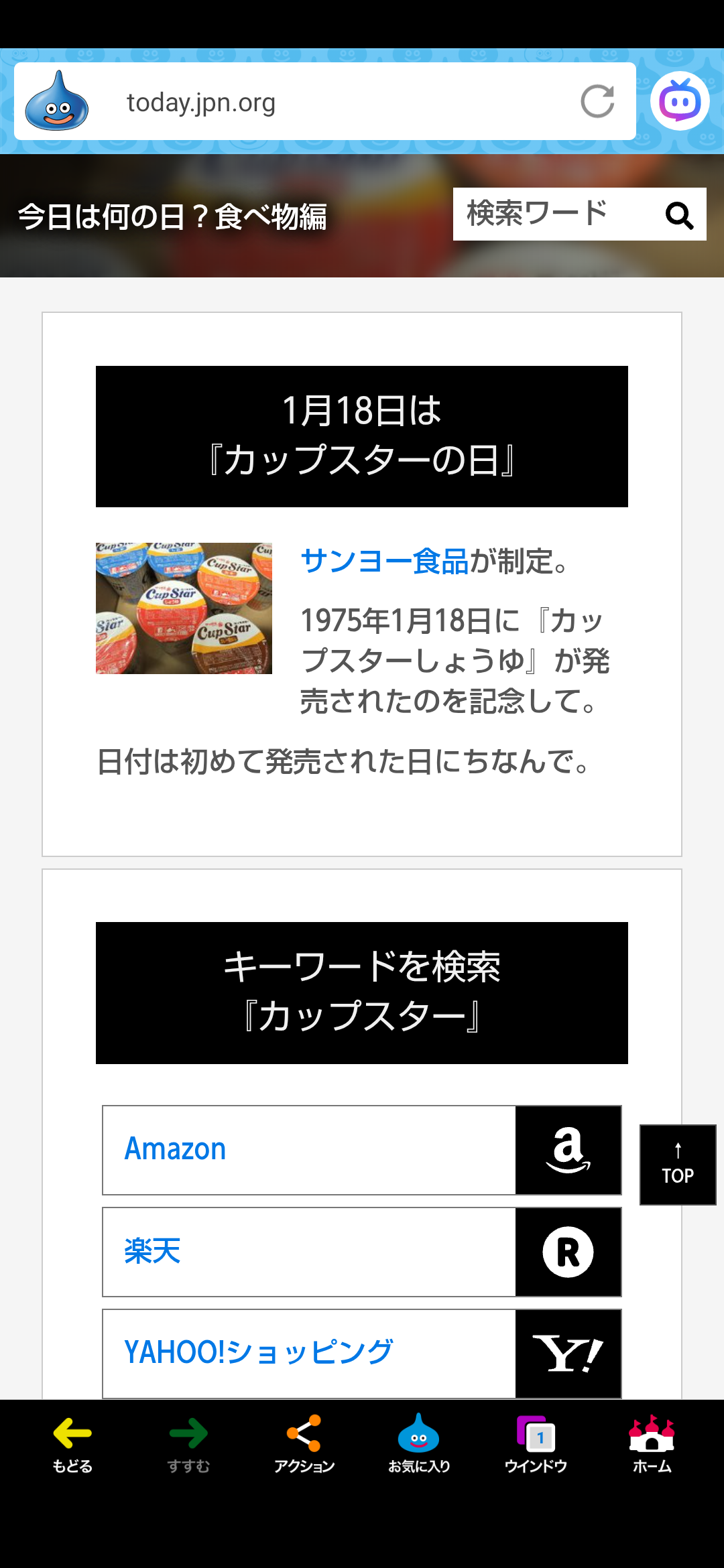Go forward with すすむ
This screenshot has width=724, height=1568.
(188, 1444)
